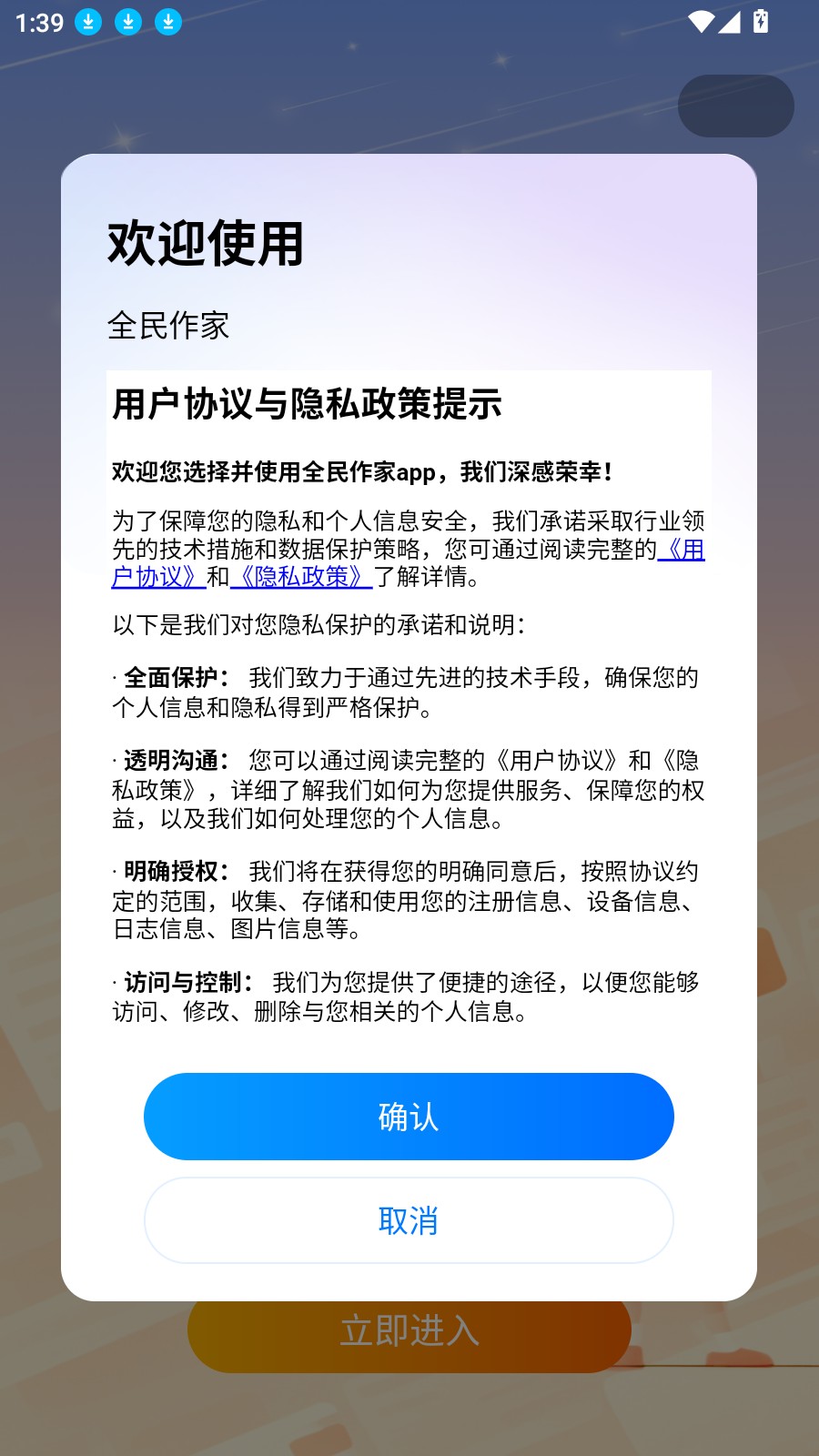Tap the welcome heading 欢迎使用
Viewport: 819px width, 1456px height.
point(207,242)
